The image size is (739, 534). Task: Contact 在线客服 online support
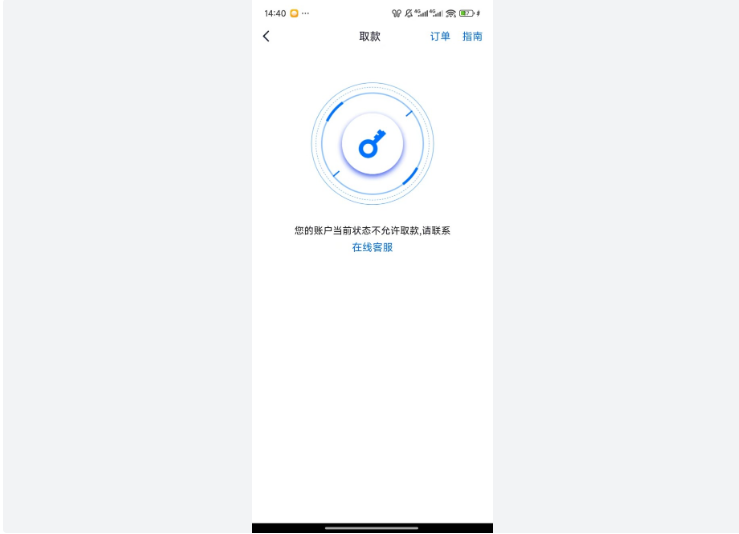pyautogui.click(x=372, y=247)
